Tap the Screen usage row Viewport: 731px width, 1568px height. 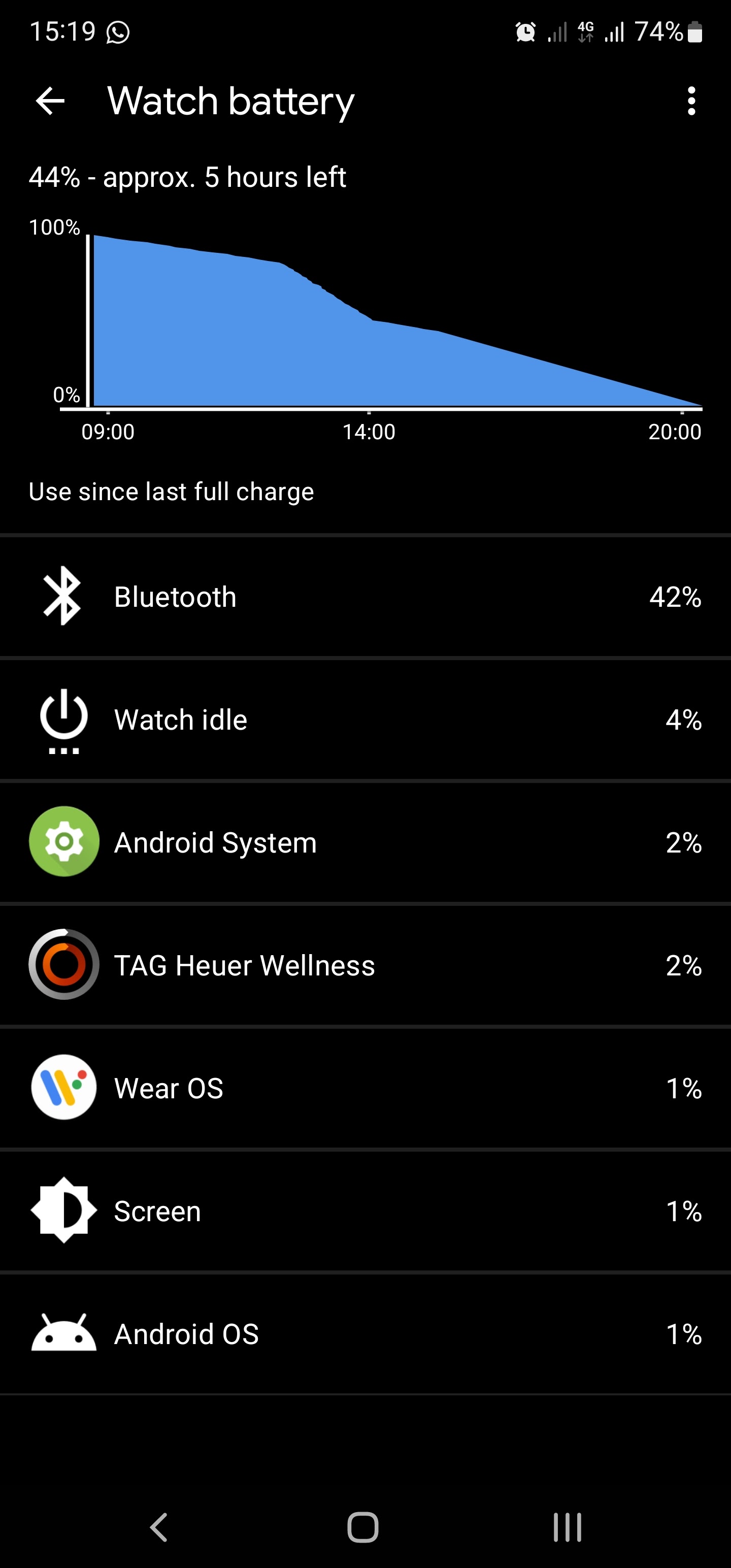pos(365,1212)
